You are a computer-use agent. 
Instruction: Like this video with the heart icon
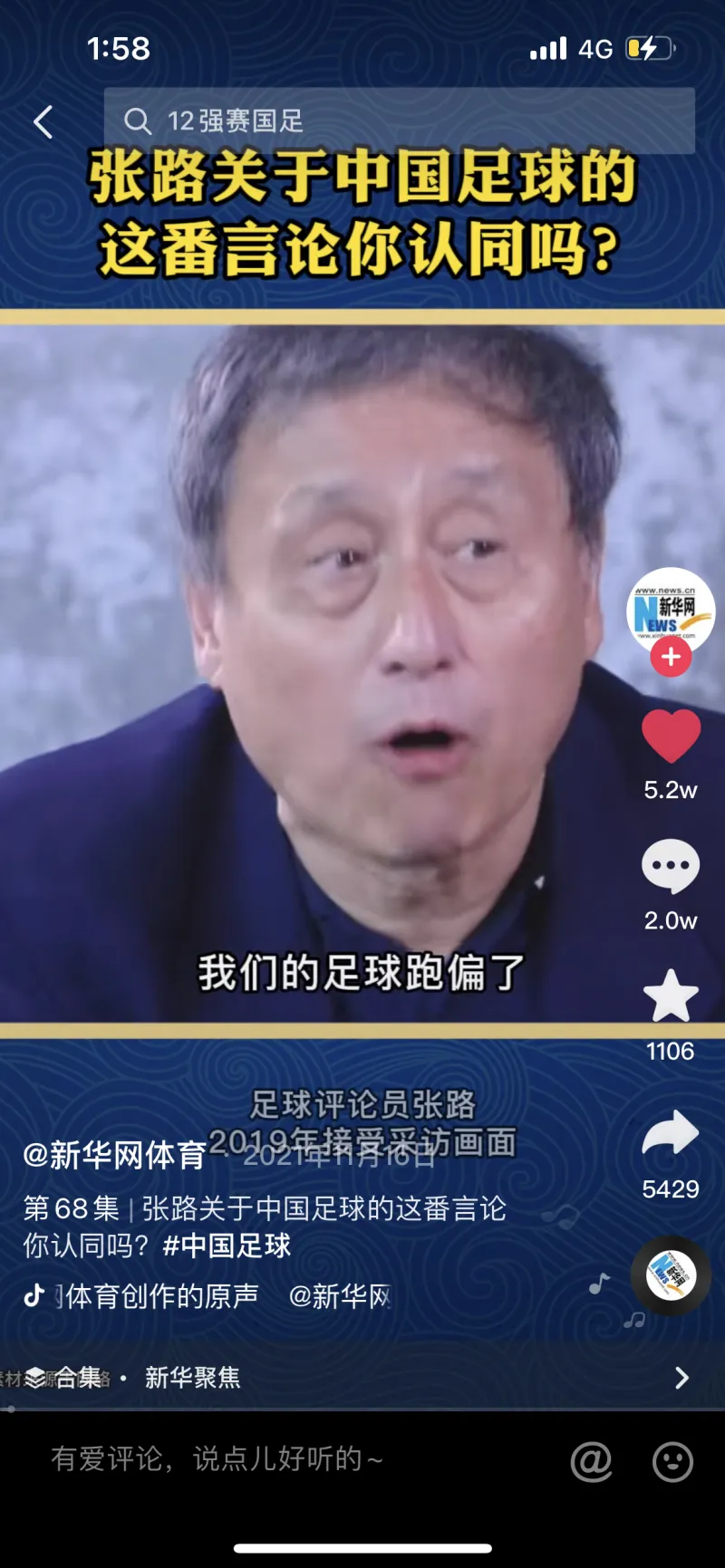point(671,736)
